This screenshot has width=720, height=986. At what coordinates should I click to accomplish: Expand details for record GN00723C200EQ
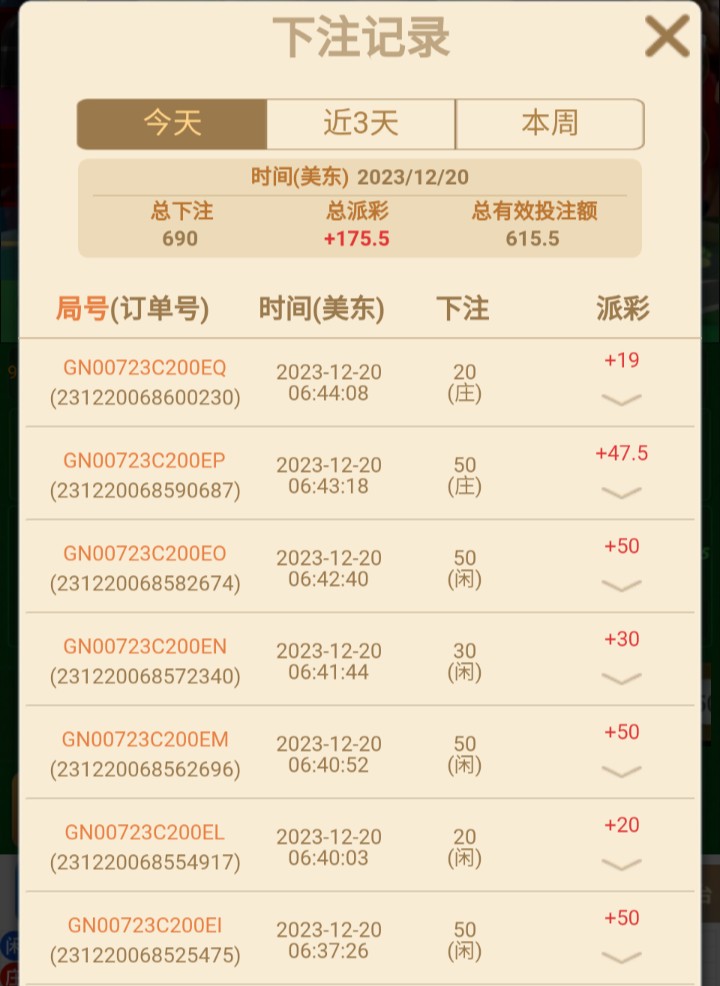(x=622, y=400)
